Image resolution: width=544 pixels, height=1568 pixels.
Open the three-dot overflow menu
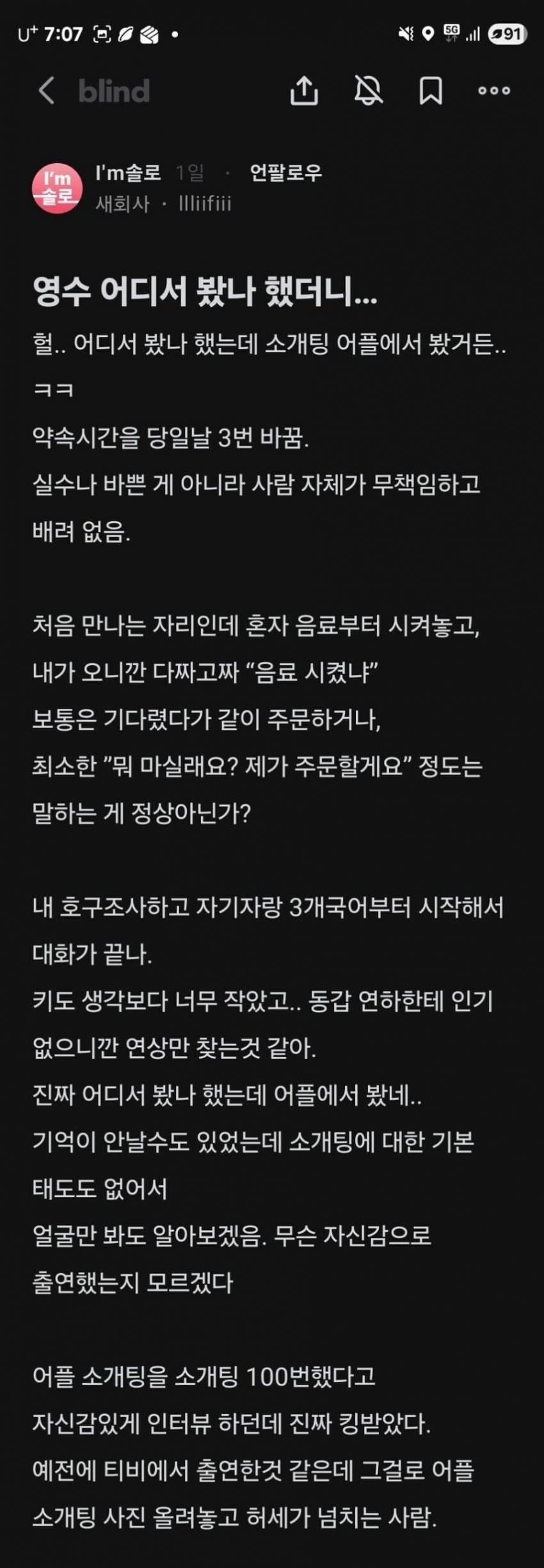[x=494, y=91]
